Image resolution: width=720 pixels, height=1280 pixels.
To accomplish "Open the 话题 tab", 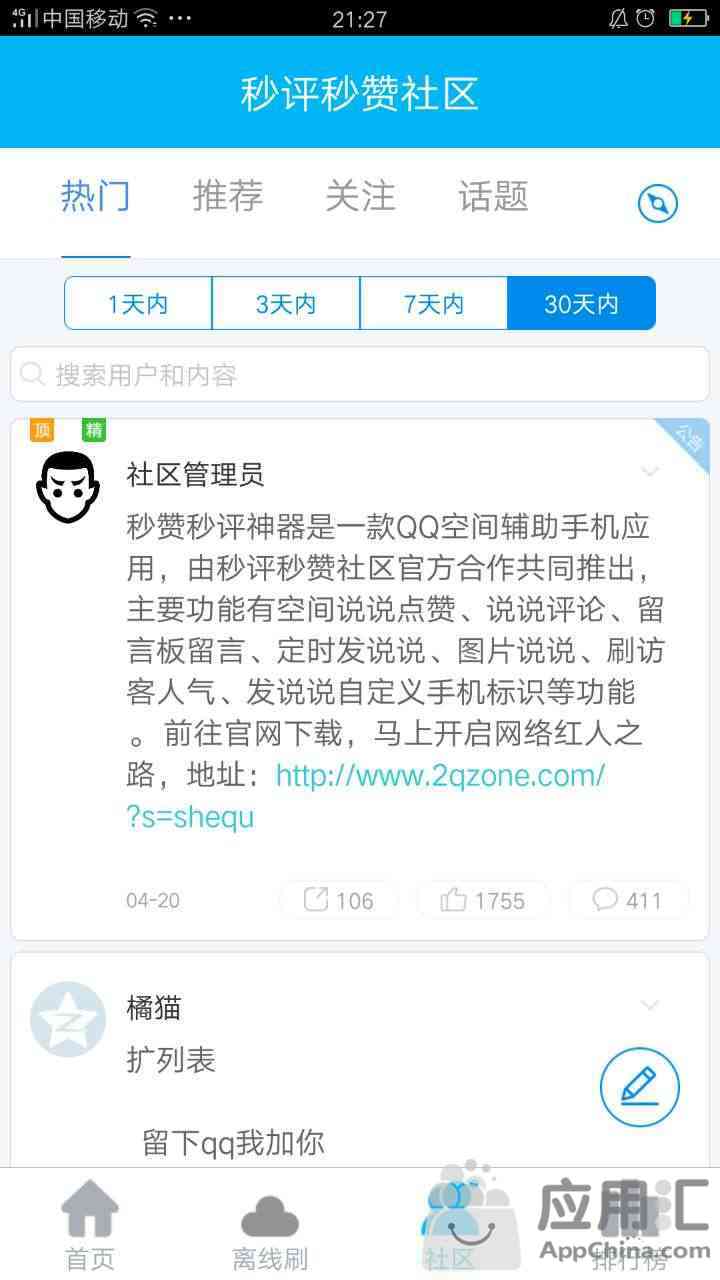I will pos(493,196).
